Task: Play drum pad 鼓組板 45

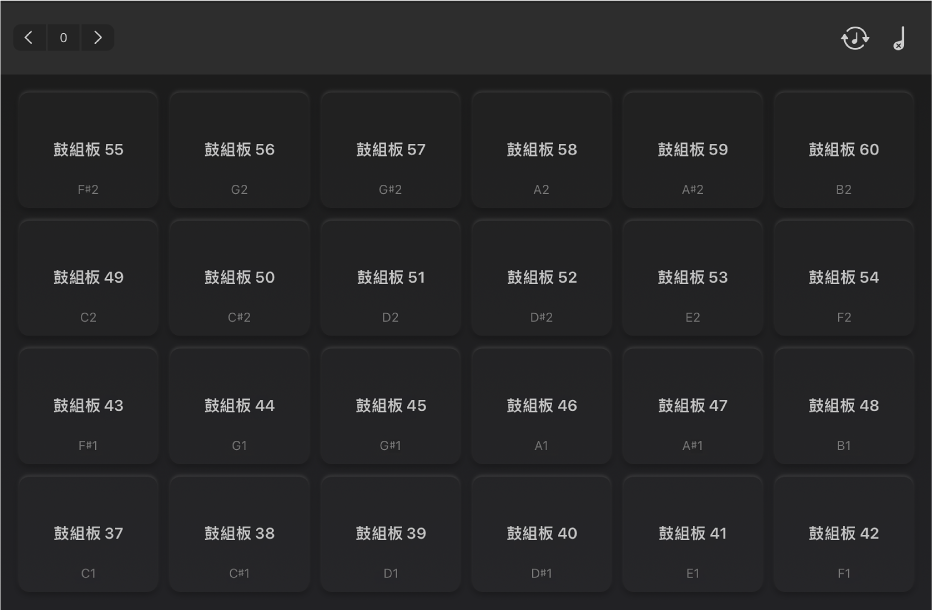Action: point(390,406)
